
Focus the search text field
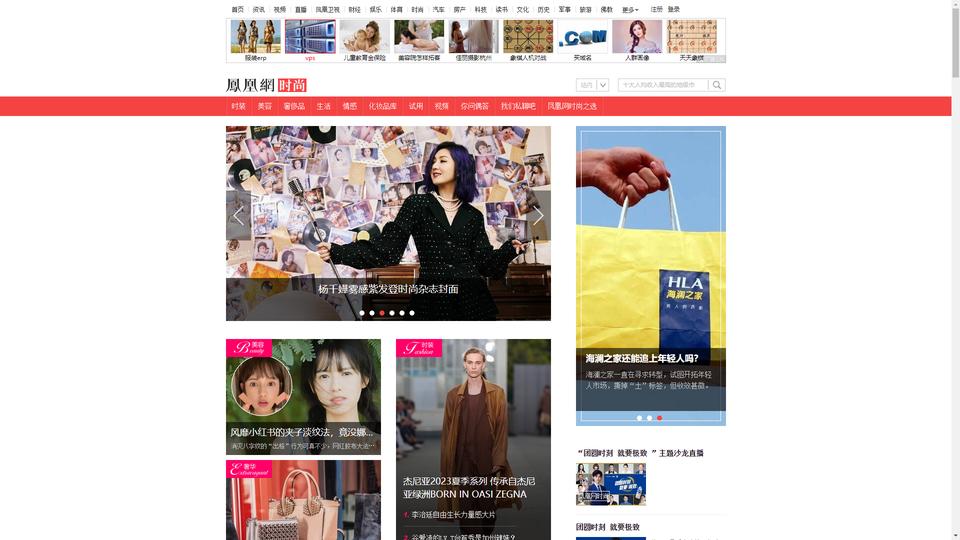point(662,85)
